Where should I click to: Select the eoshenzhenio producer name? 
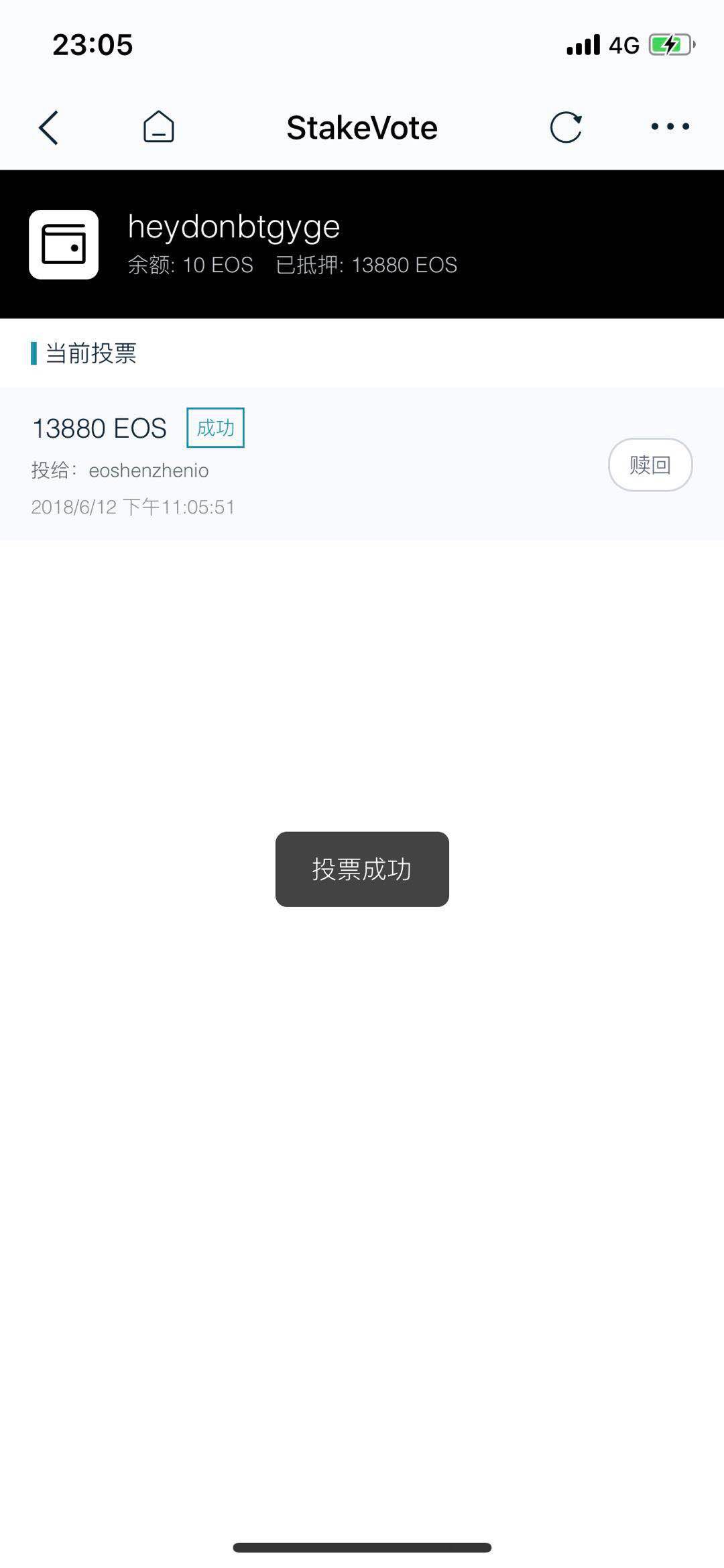point(149,470)
